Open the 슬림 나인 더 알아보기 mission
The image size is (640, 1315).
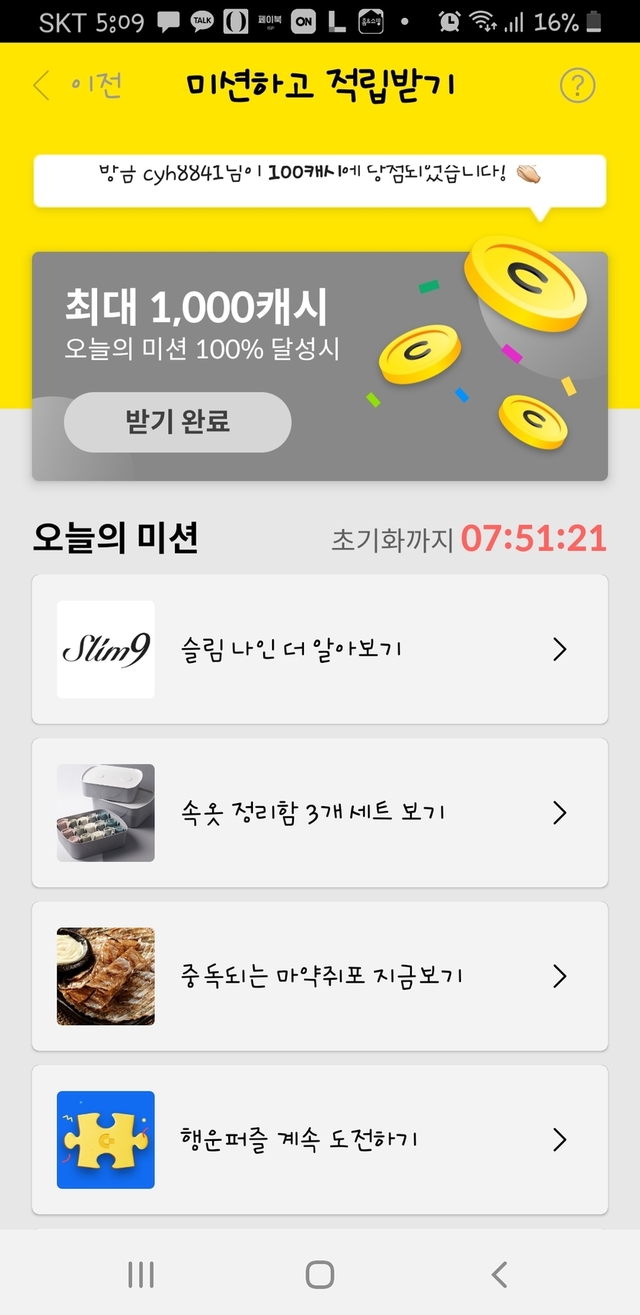[x=320, y=649]
